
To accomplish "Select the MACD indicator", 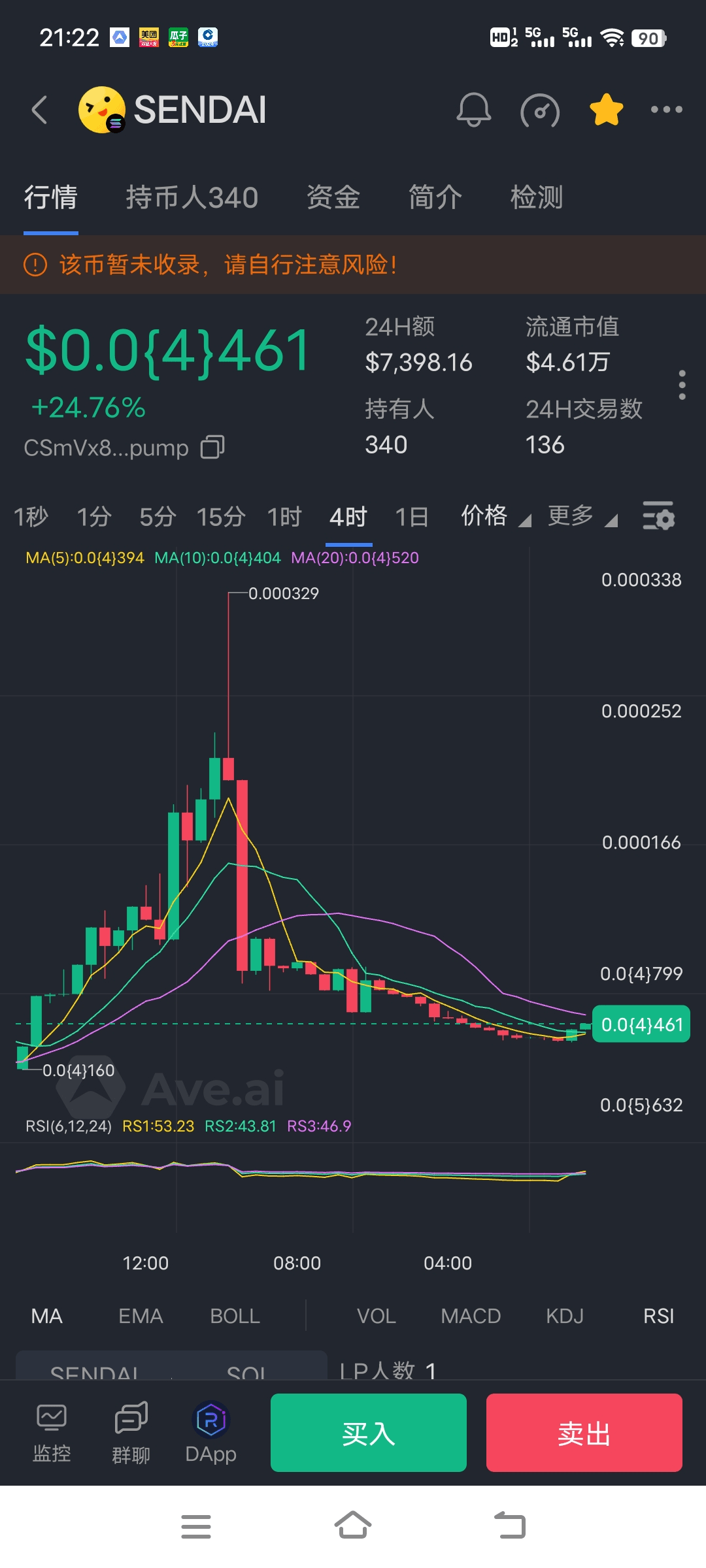I will click(471, 1316).
